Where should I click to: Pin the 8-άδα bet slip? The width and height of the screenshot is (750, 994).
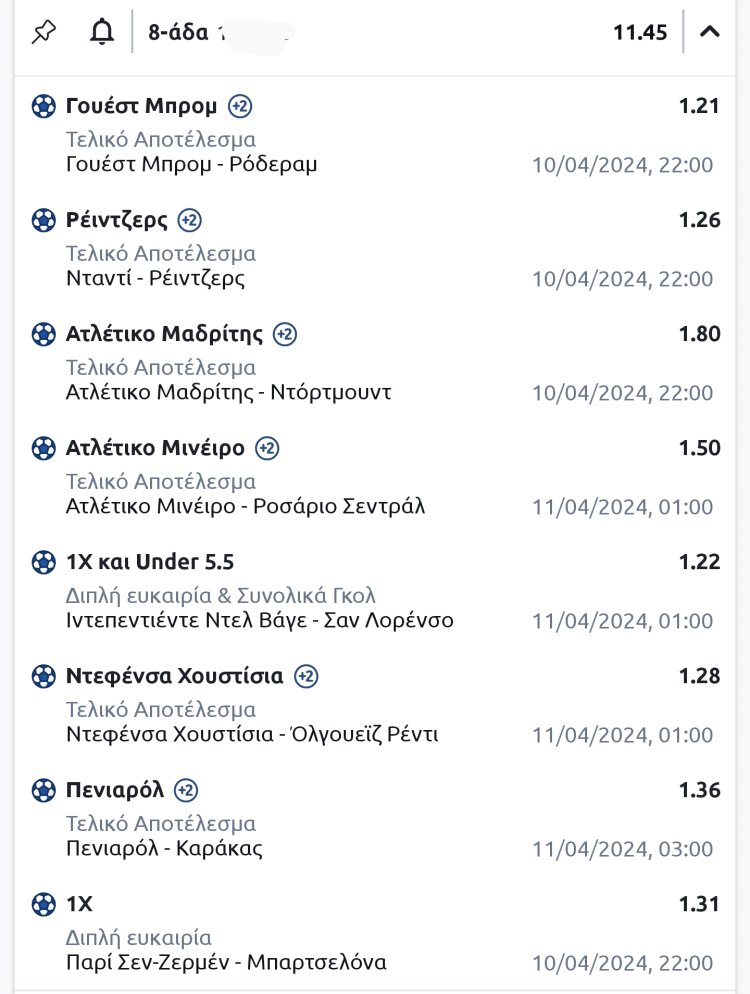pyautogui.click(x=44, y=32)
